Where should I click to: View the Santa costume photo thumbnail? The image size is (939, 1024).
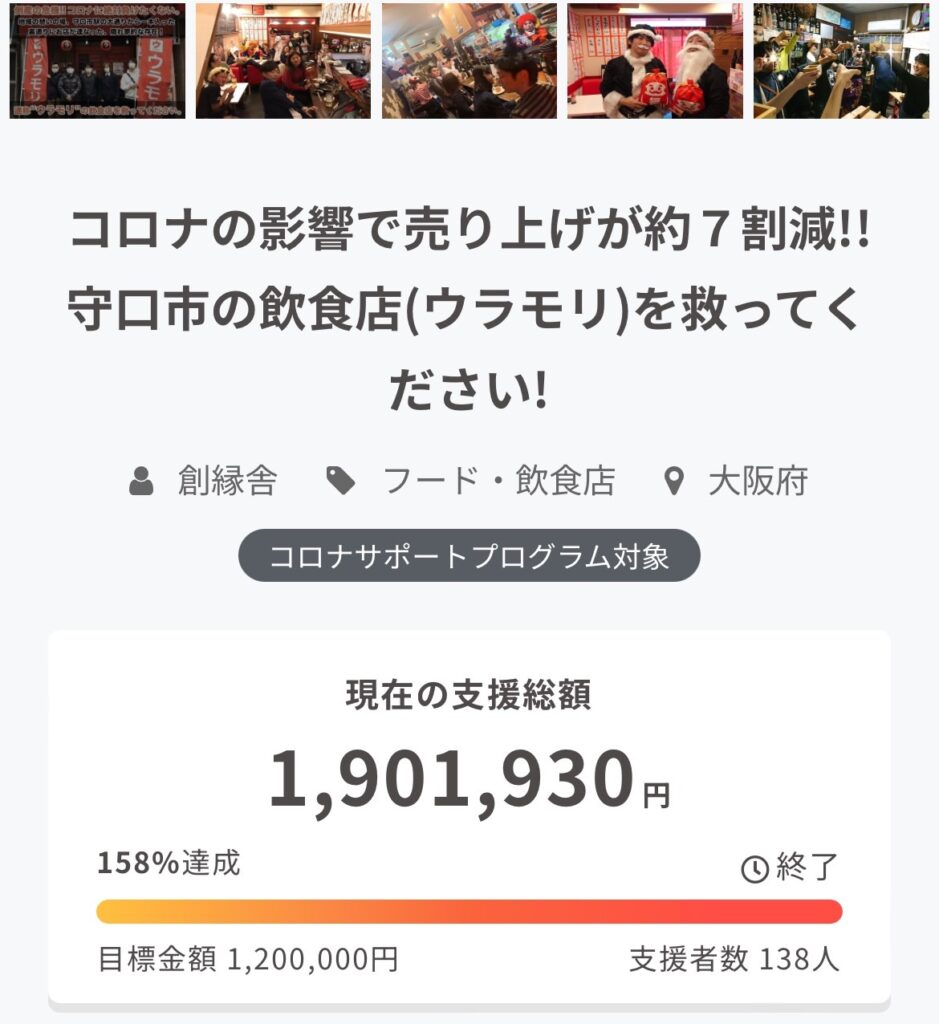click(655, 60)
